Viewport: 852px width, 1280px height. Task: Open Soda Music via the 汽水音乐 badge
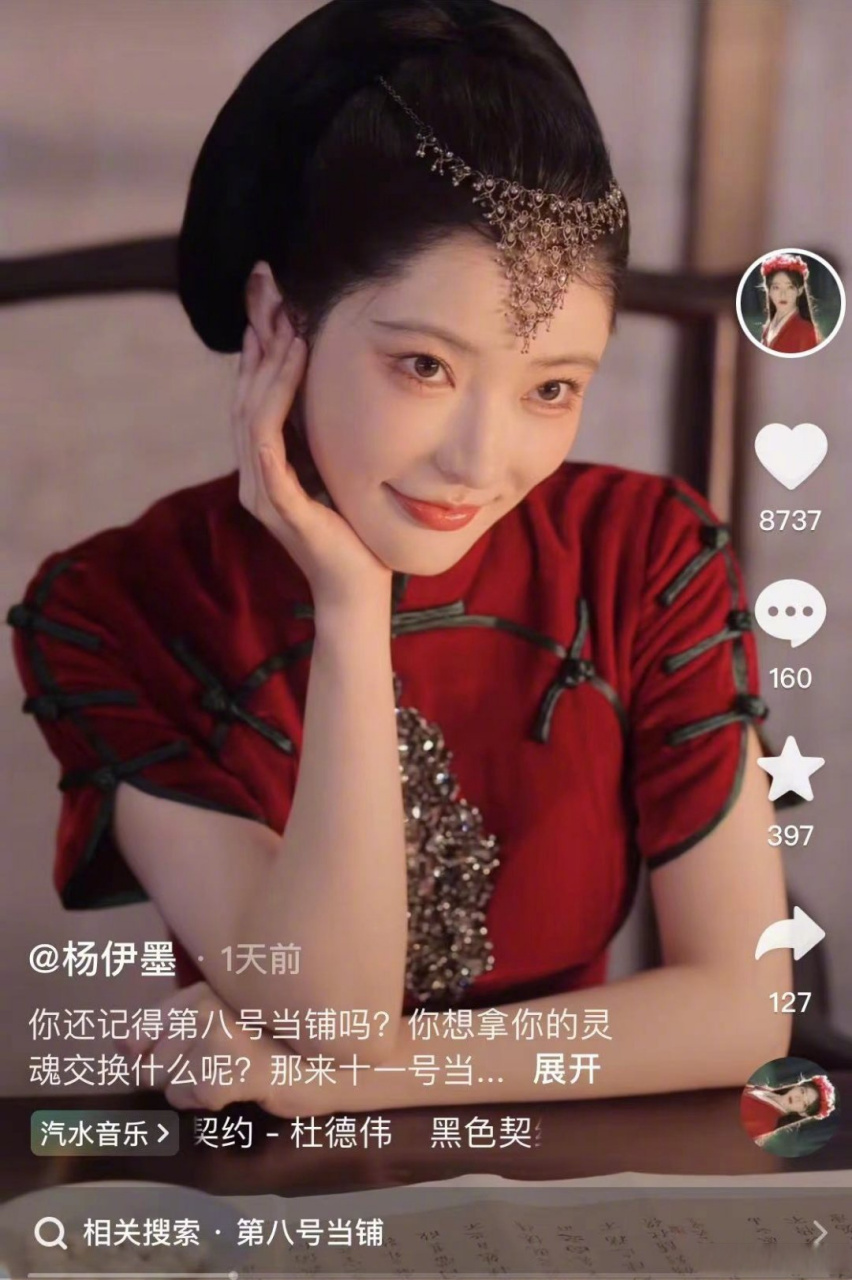95,1131
